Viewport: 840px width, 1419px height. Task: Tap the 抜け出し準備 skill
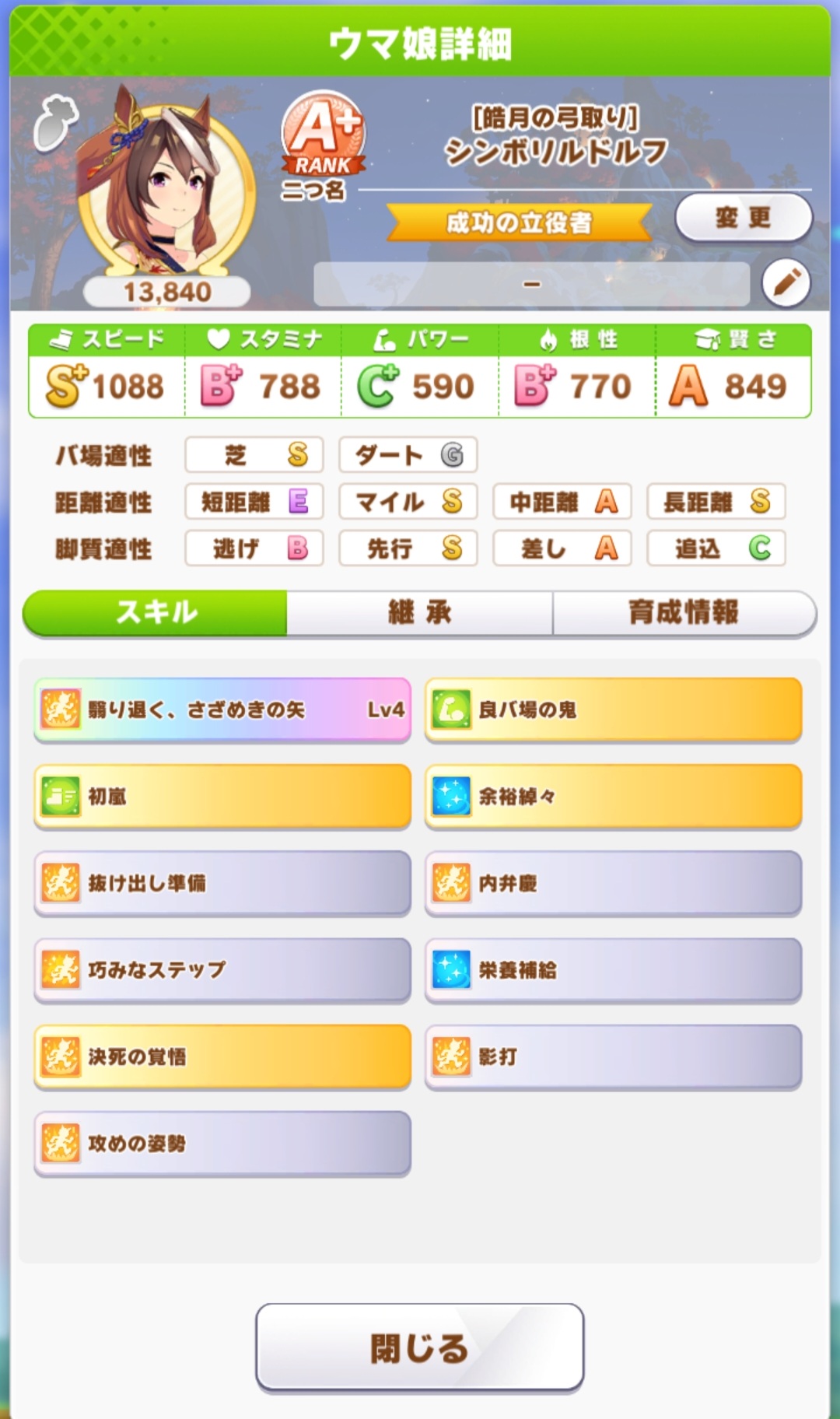[x=222, y=883]
